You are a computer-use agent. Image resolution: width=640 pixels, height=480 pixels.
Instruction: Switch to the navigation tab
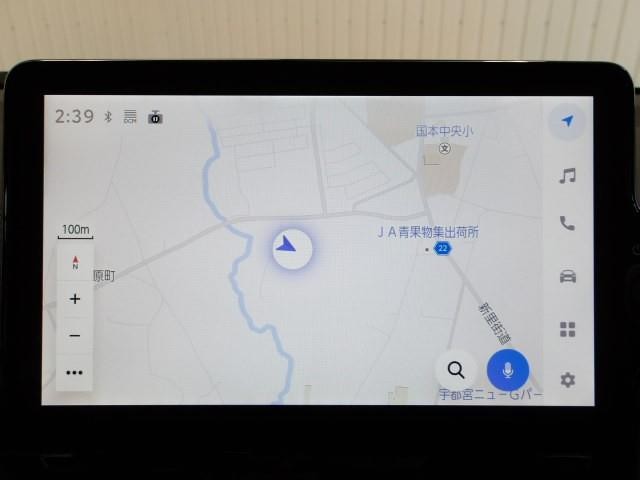[x=567, y=122]
